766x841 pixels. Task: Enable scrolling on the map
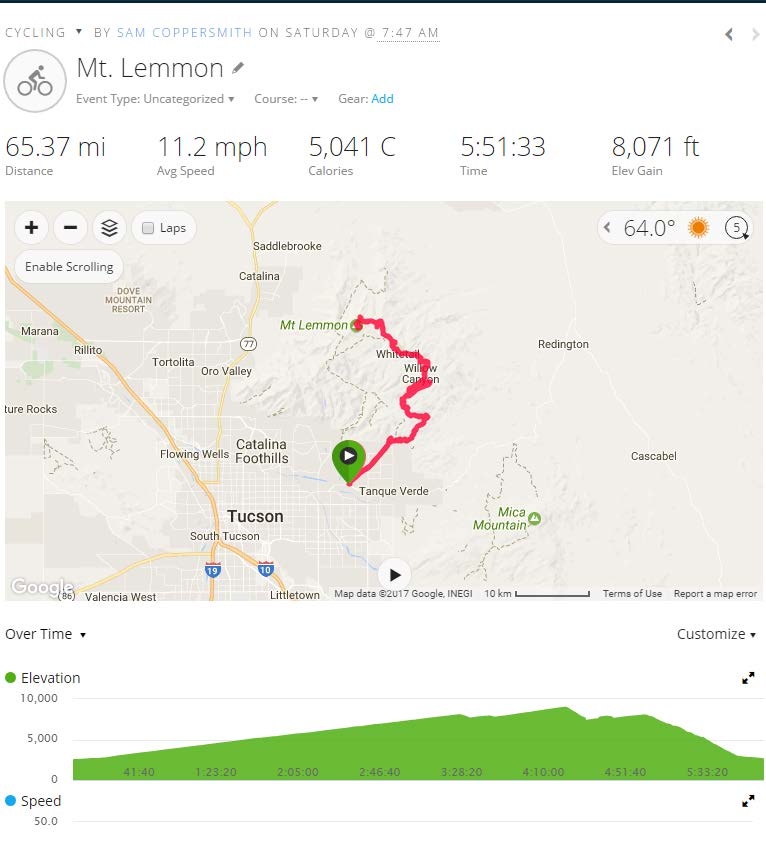[x=69, y=267]
